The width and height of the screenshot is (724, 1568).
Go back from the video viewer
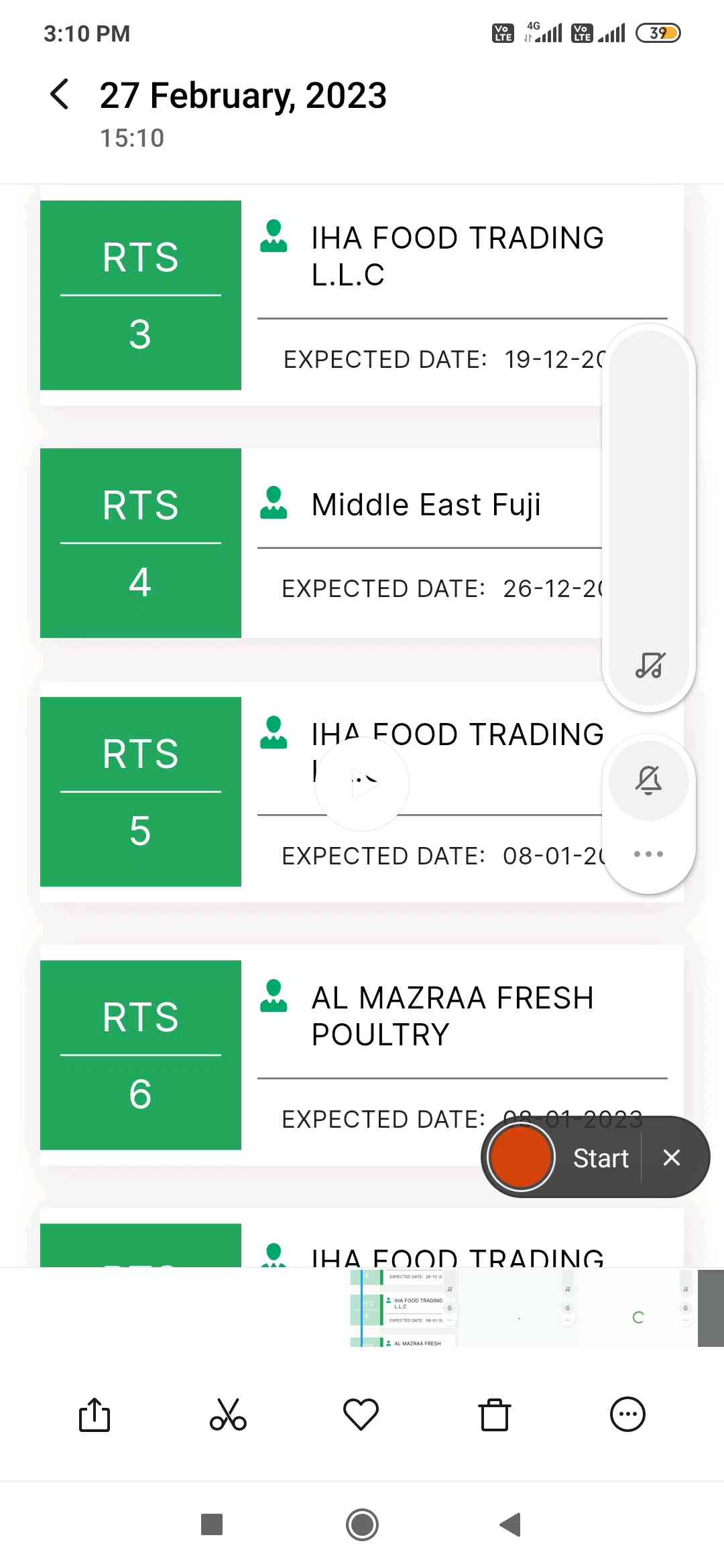point(60,94)
